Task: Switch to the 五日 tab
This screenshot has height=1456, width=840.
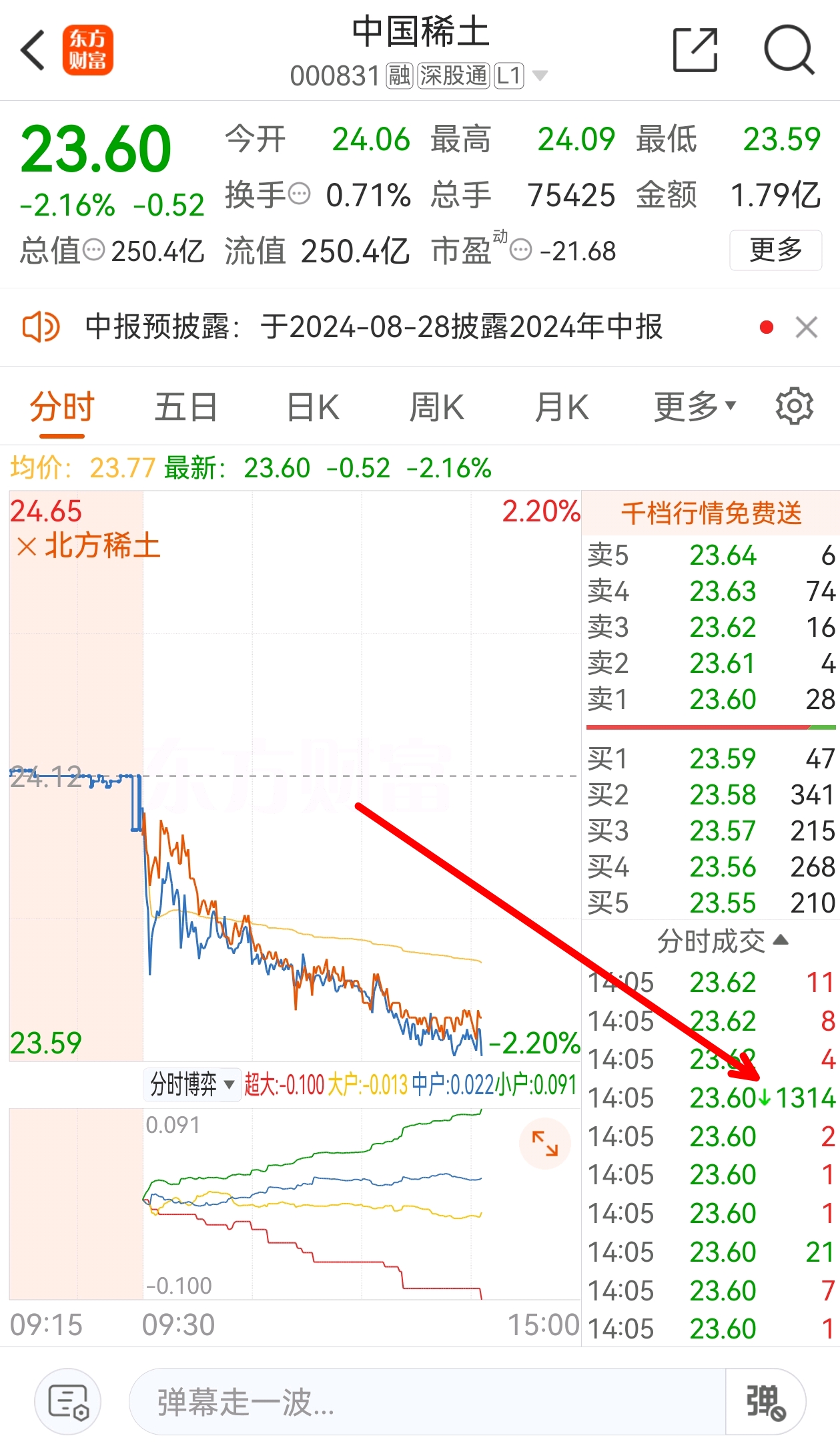Action: 186,407
